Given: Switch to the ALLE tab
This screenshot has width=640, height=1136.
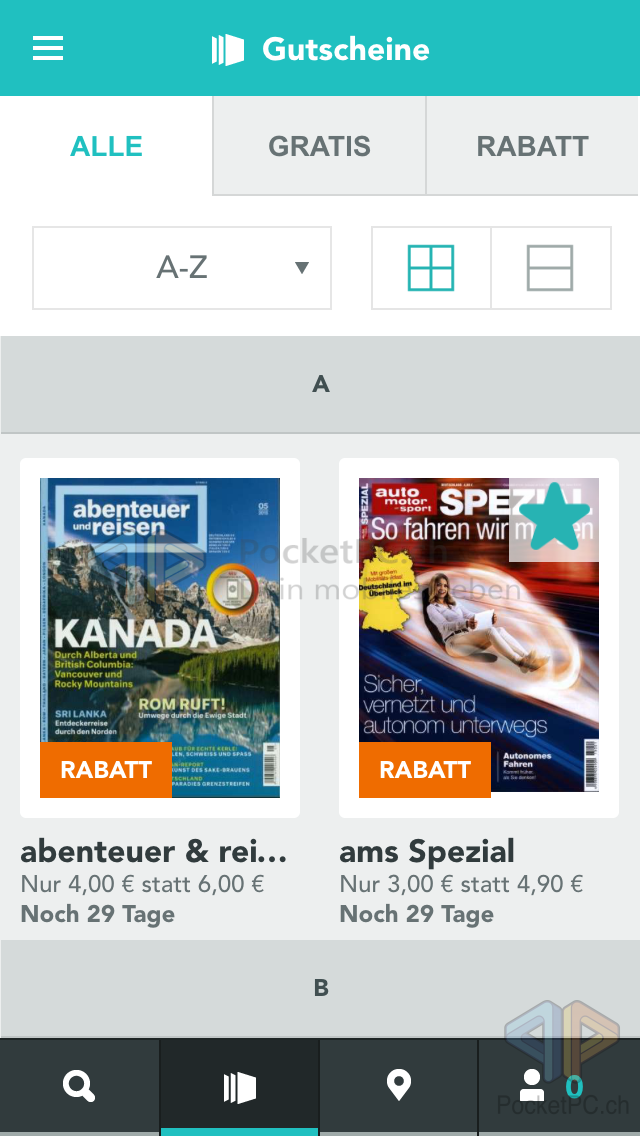Looking at the screenshot, I should [x=106, y=146].
